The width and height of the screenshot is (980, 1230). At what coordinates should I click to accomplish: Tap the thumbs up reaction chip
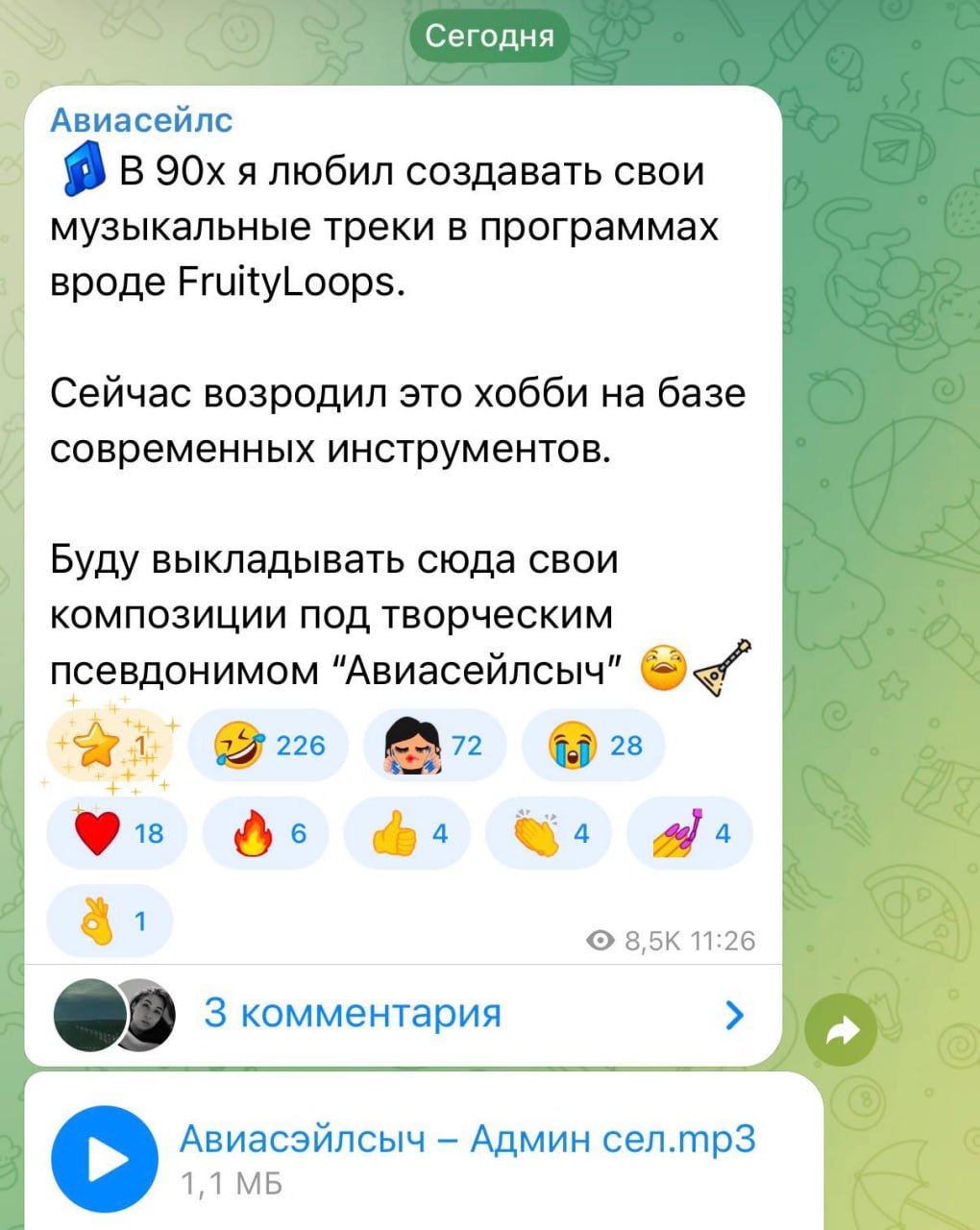point(407,833)
